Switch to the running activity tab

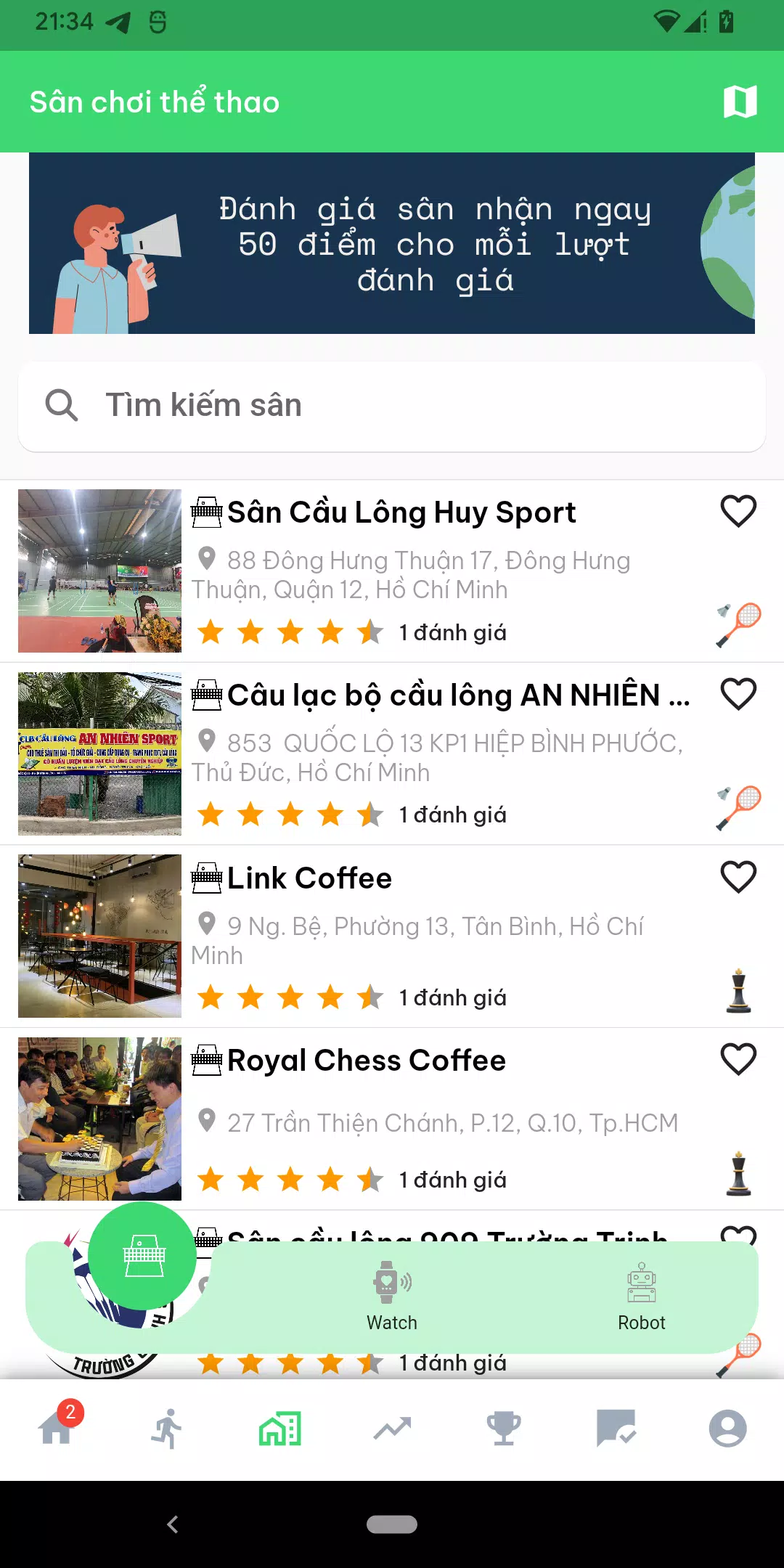point(168,1429)
